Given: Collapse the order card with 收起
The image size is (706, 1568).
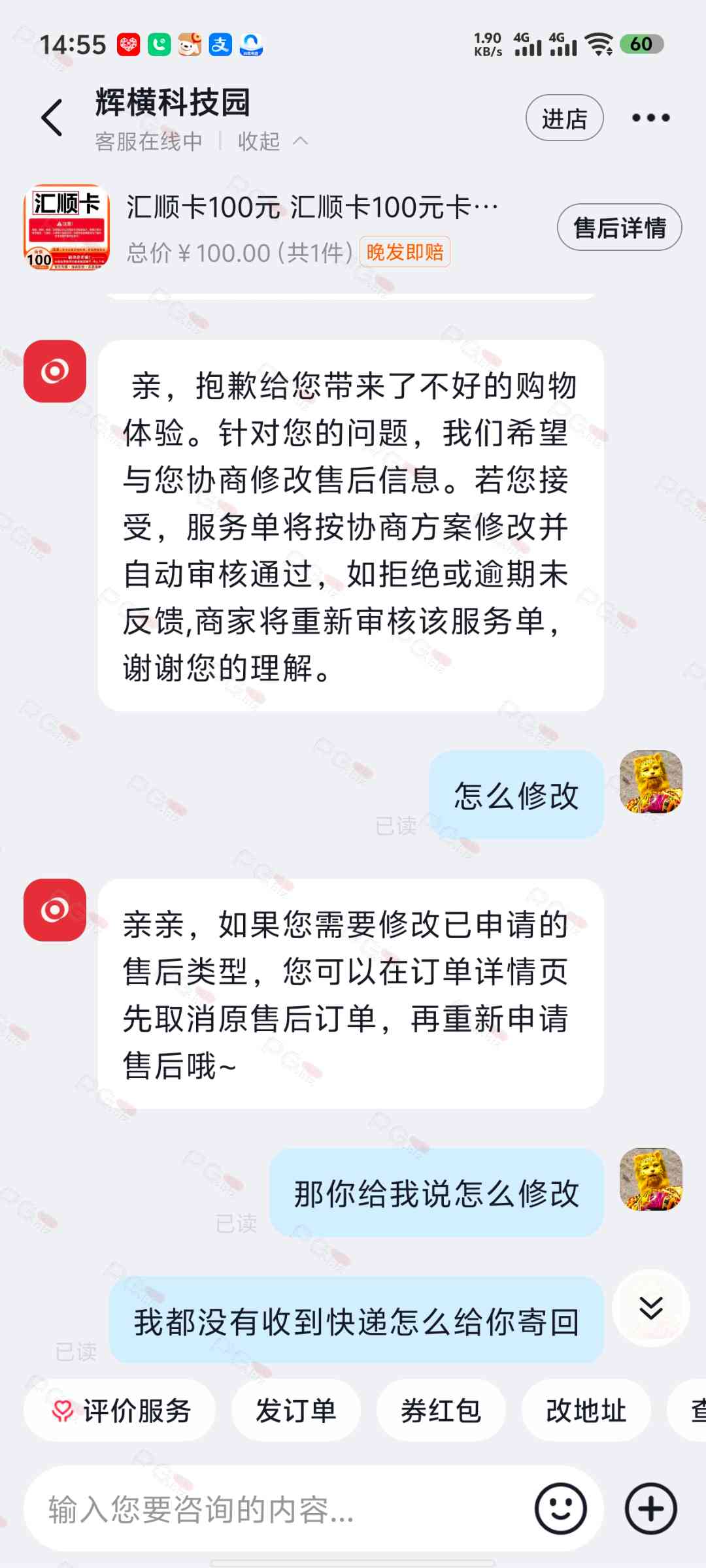Looking at the screenshot, I should 271,141.
